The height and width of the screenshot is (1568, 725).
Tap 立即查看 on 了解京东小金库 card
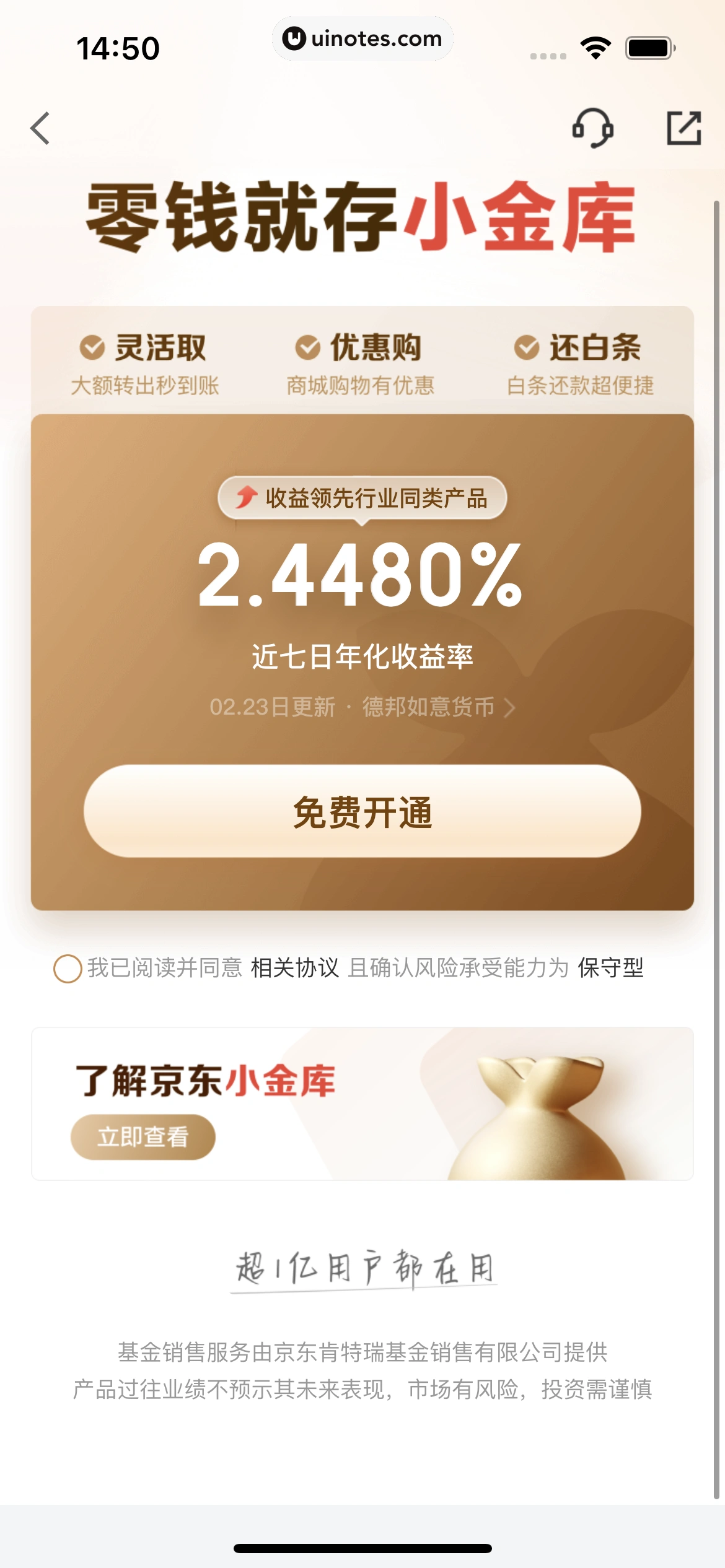(x=143, y=1137)
